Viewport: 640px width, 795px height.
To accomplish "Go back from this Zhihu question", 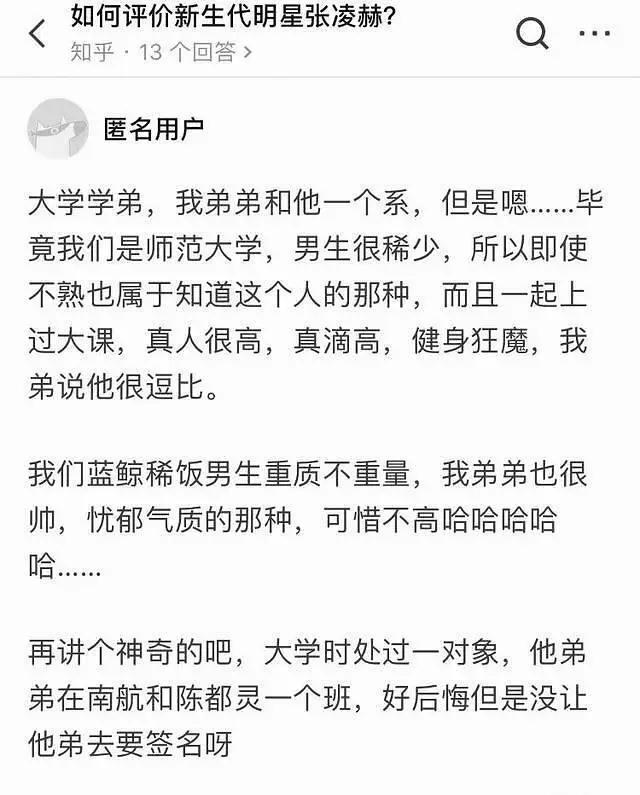I will [x=37, y=34].
